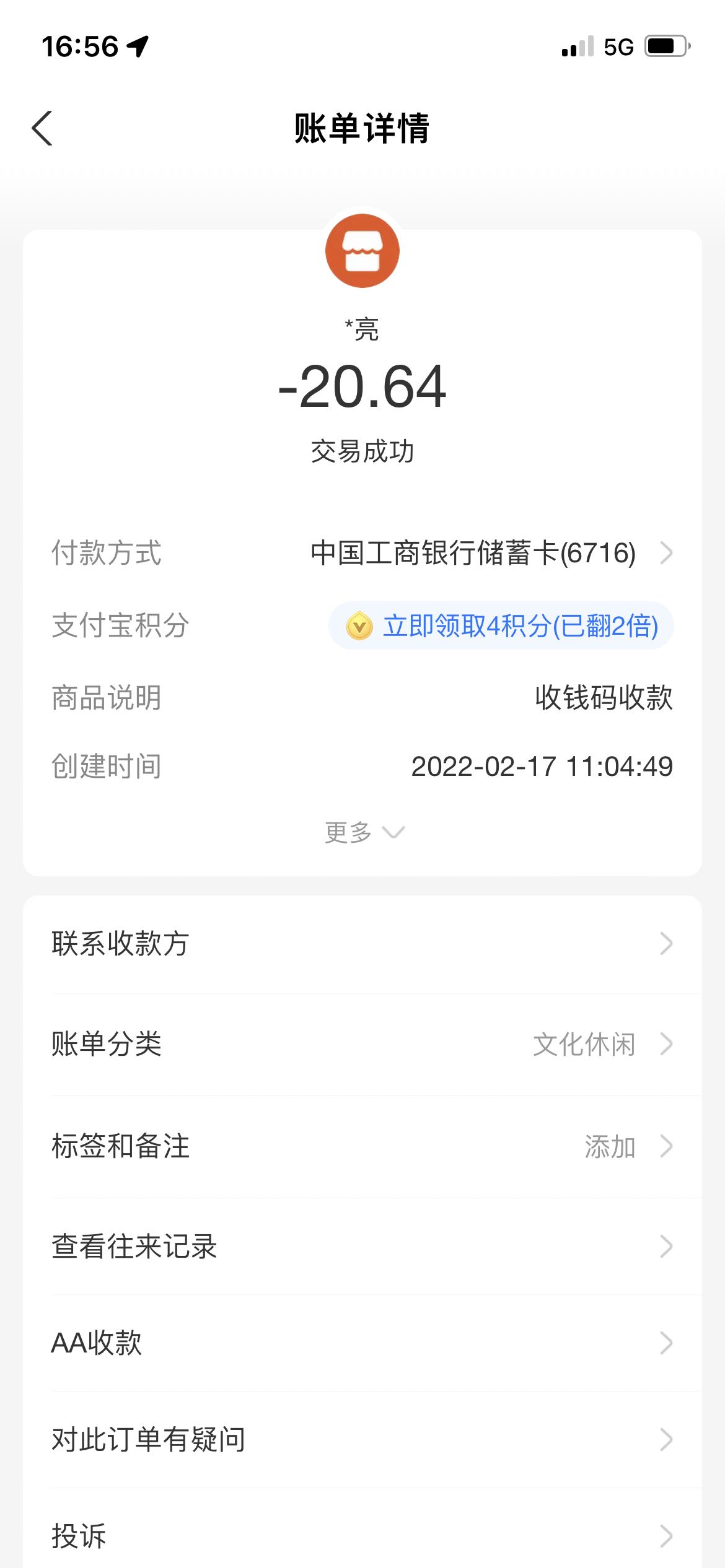Open the 付款方式 bank card row
Screen dimensions: 725x1568
[x=362, y=553]
